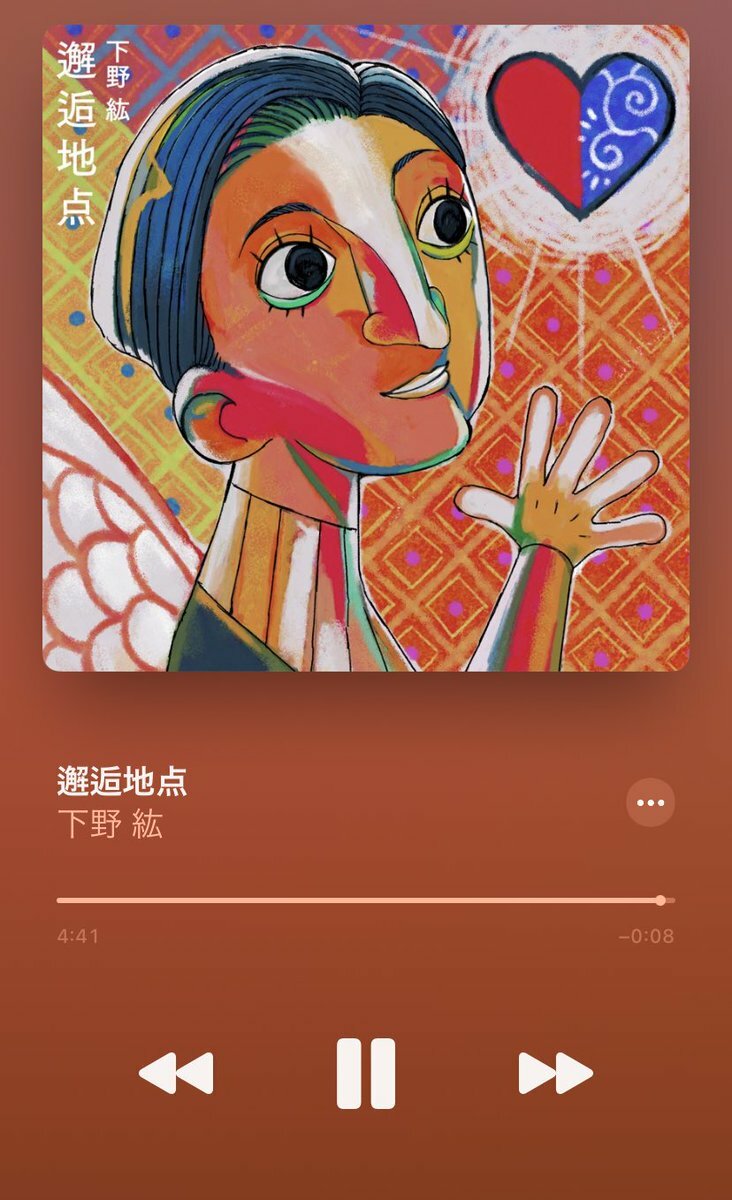
Task: Open artist 下野 紘 below the song title
Action: coord(110,824)
